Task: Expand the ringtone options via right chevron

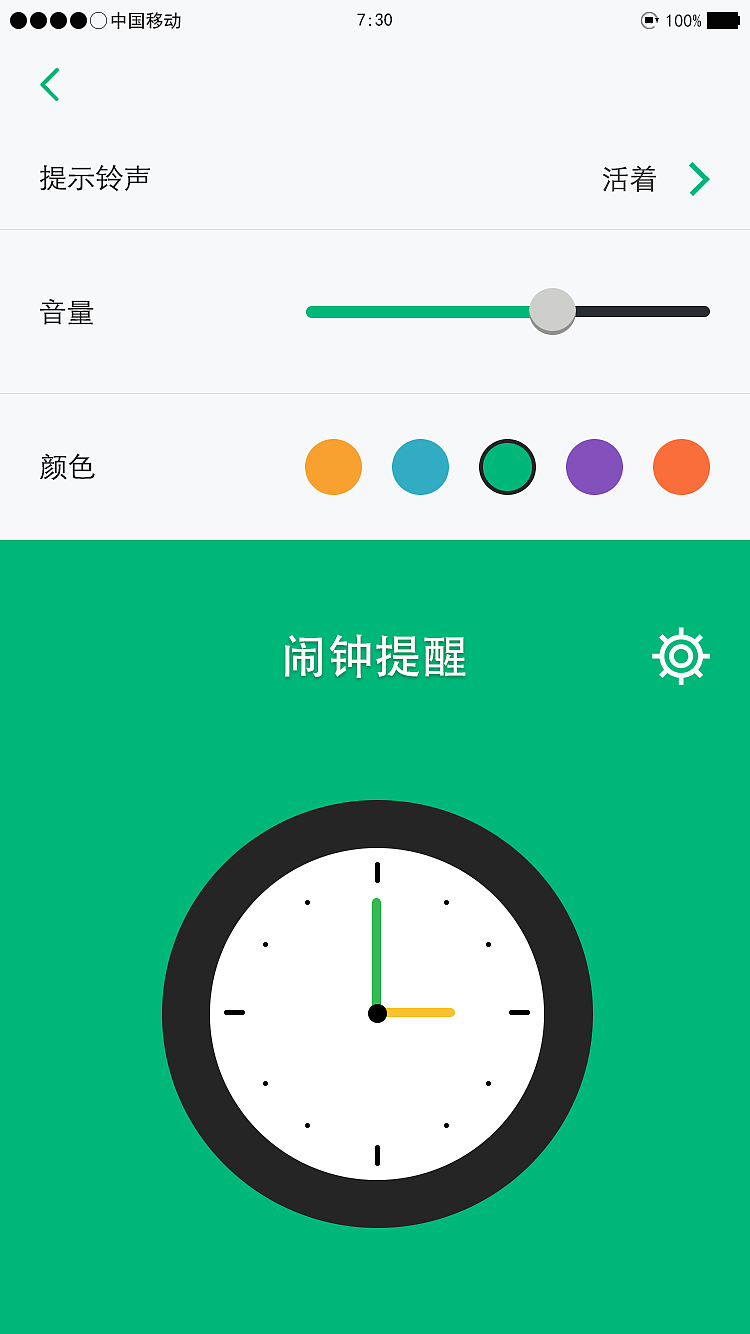Action: (x=699, y=179)
